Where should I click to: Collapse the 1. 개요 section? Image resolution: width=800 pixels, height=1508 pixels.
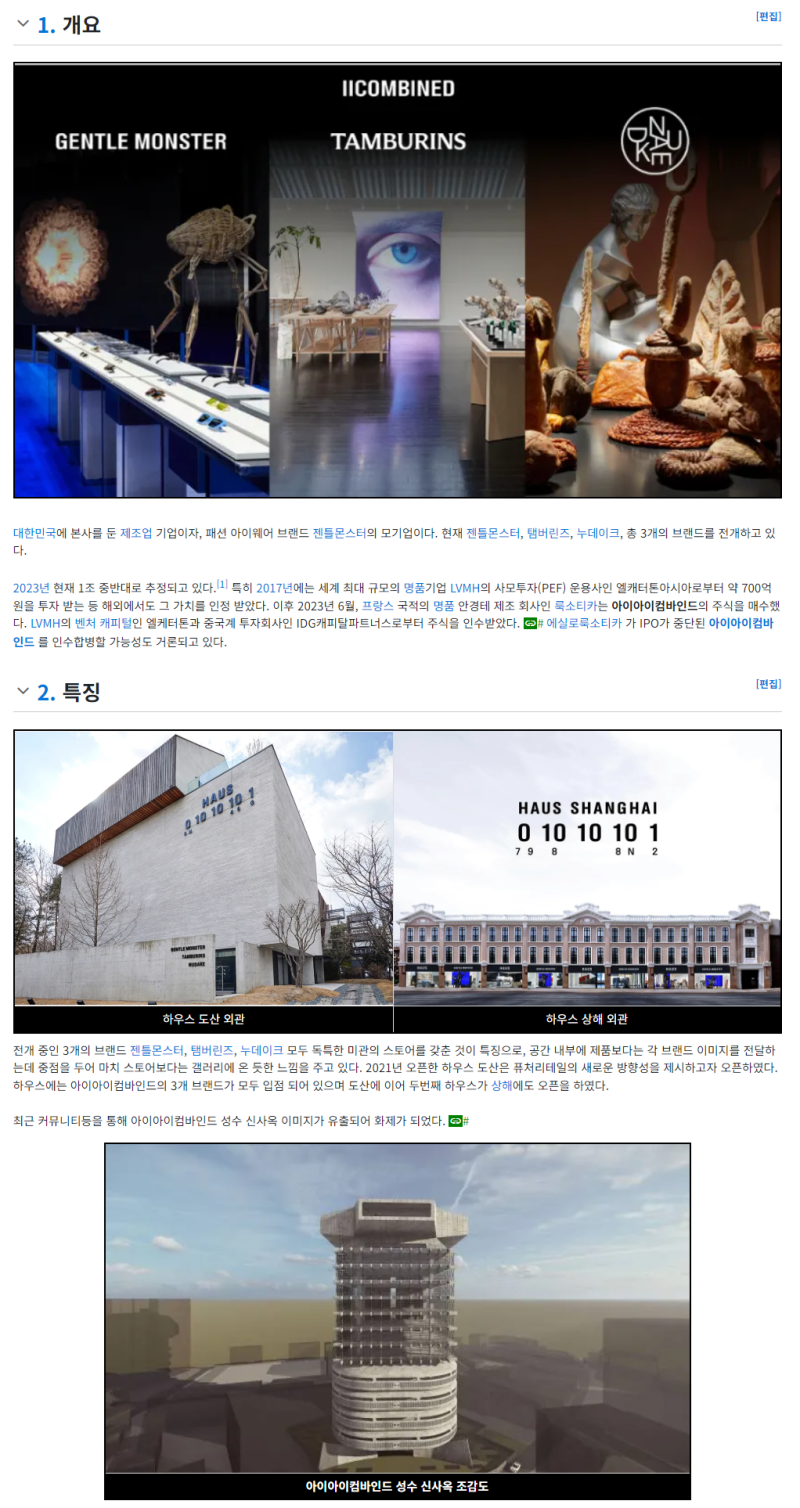pos(23,24)
